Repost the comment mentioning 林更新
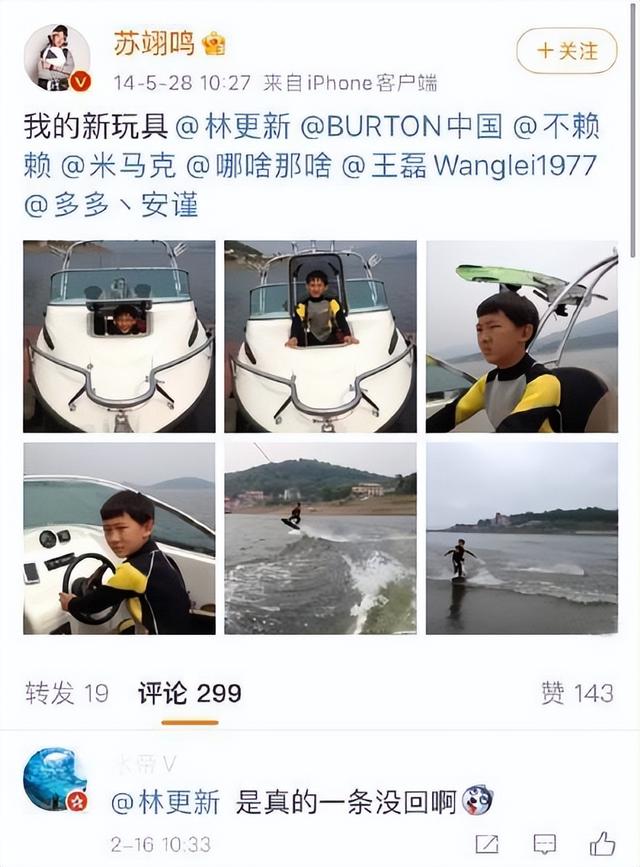The image size is (640, 867). pyautogui.click(x=486, y=843)
